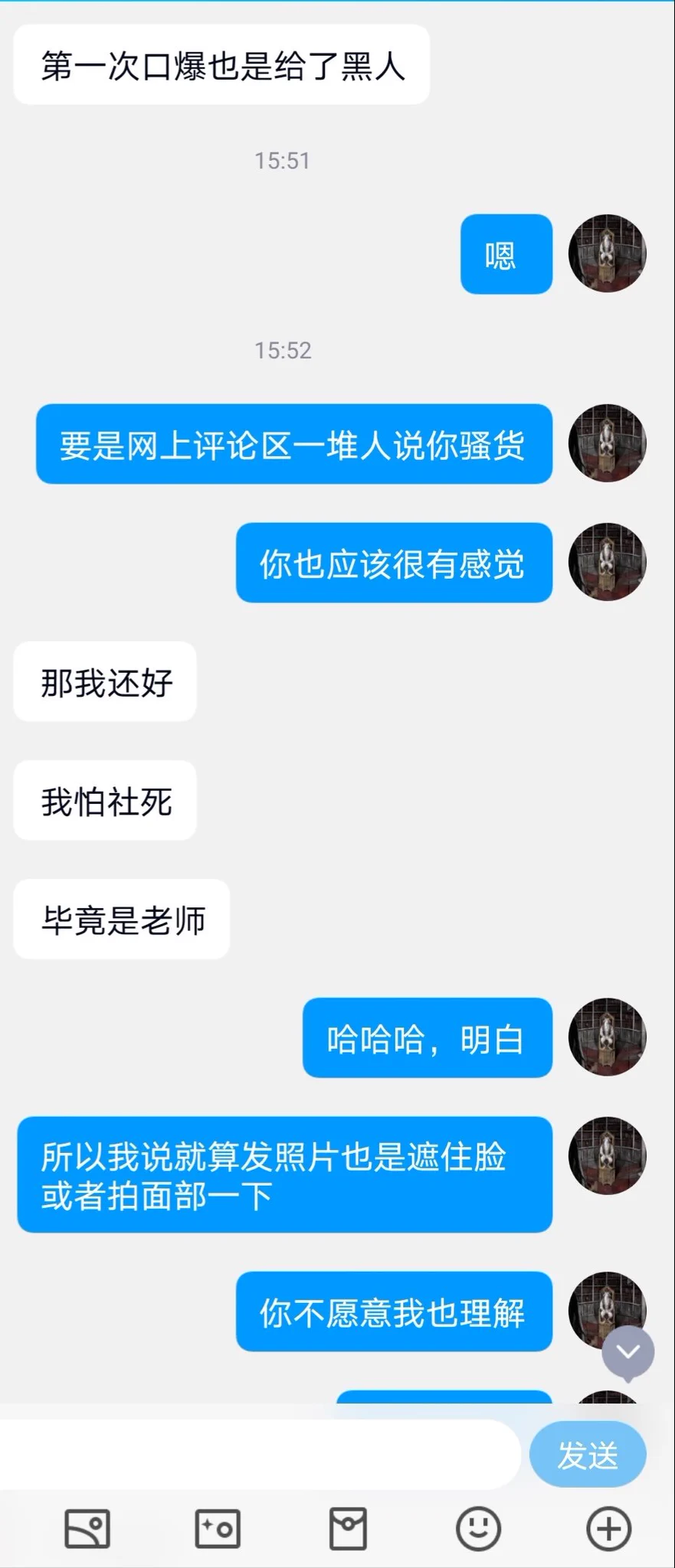The image size is (675, 1568).
Task: Jump to latest messages with down arrow
Action: 627,1352
